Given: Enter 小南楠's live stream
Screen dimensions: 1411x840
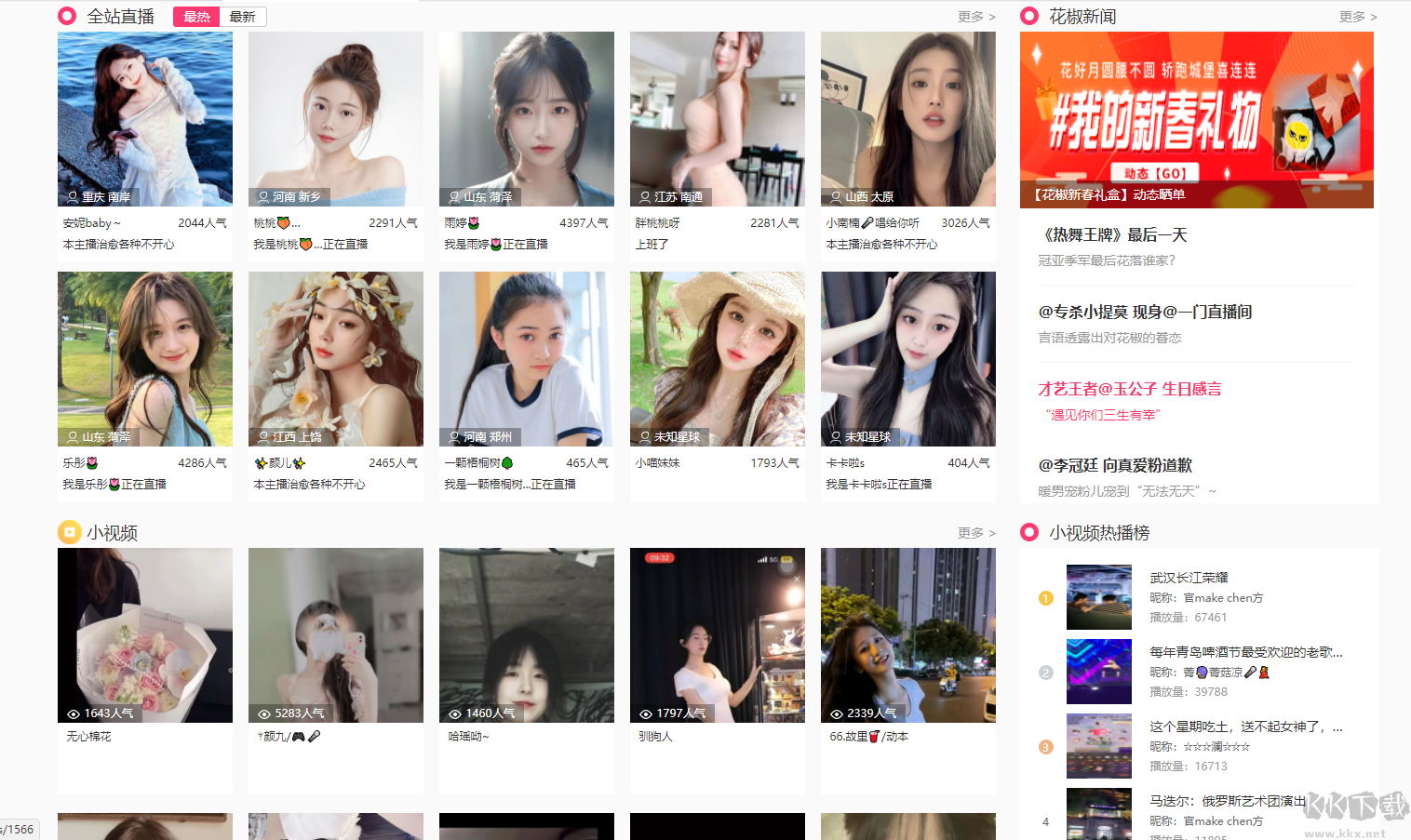Looking at the screenshot, I should (x=908, y=119).
